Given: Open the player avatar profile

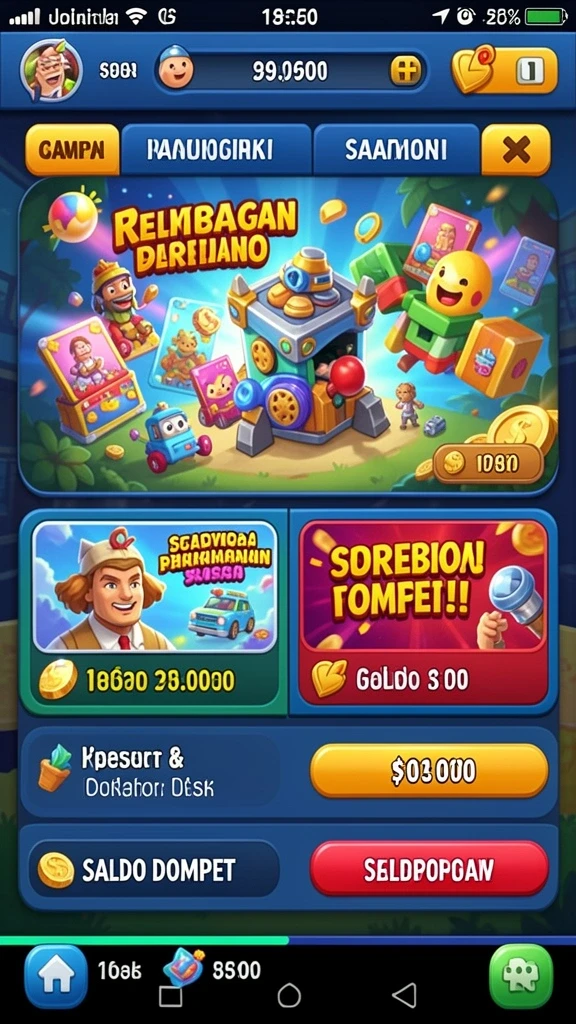Looking at the screenshot, I should click(51, 71).
